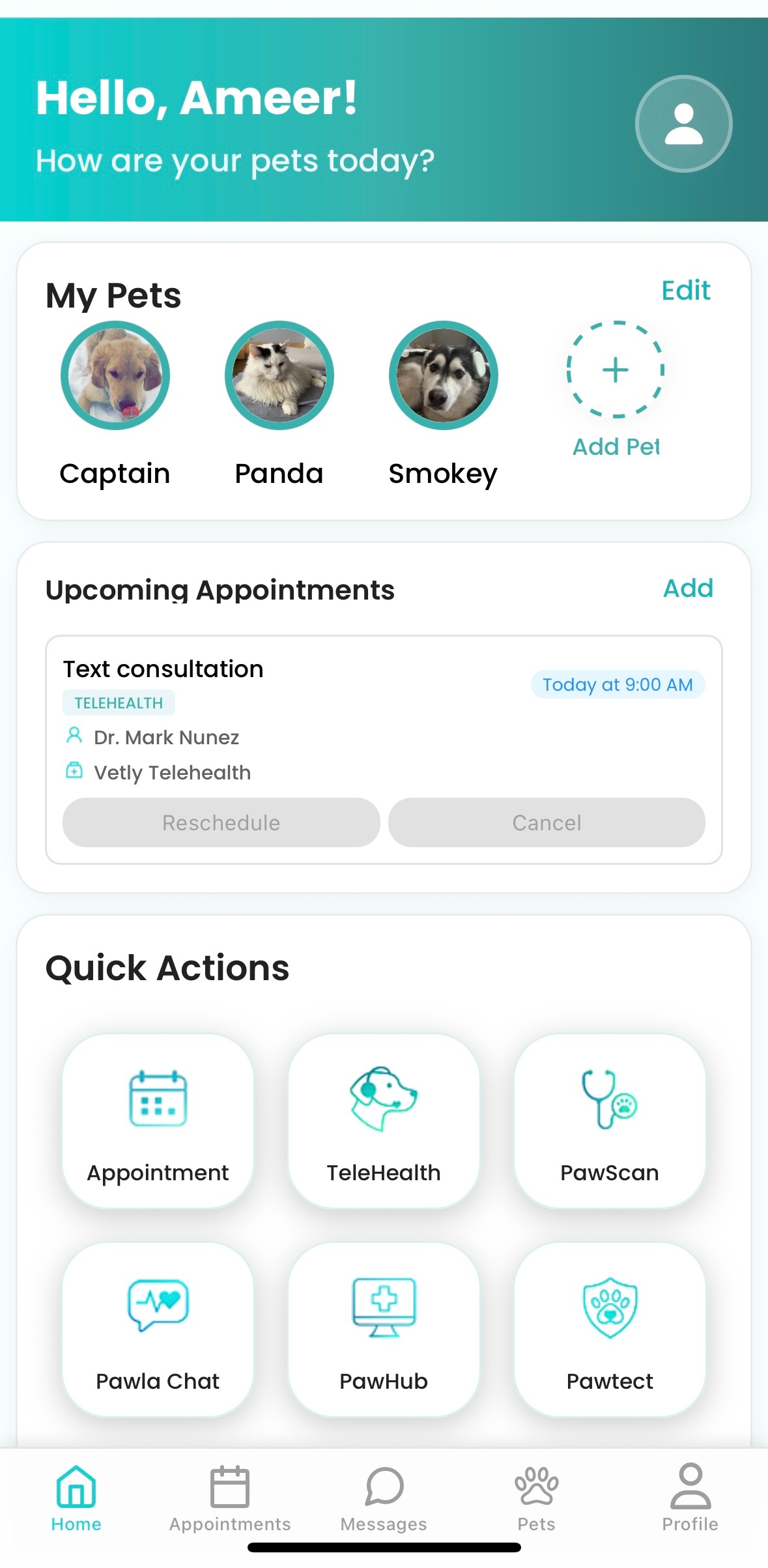Click the Edit link for My Pets
The image size is (768, 1568).
point(687,291)
